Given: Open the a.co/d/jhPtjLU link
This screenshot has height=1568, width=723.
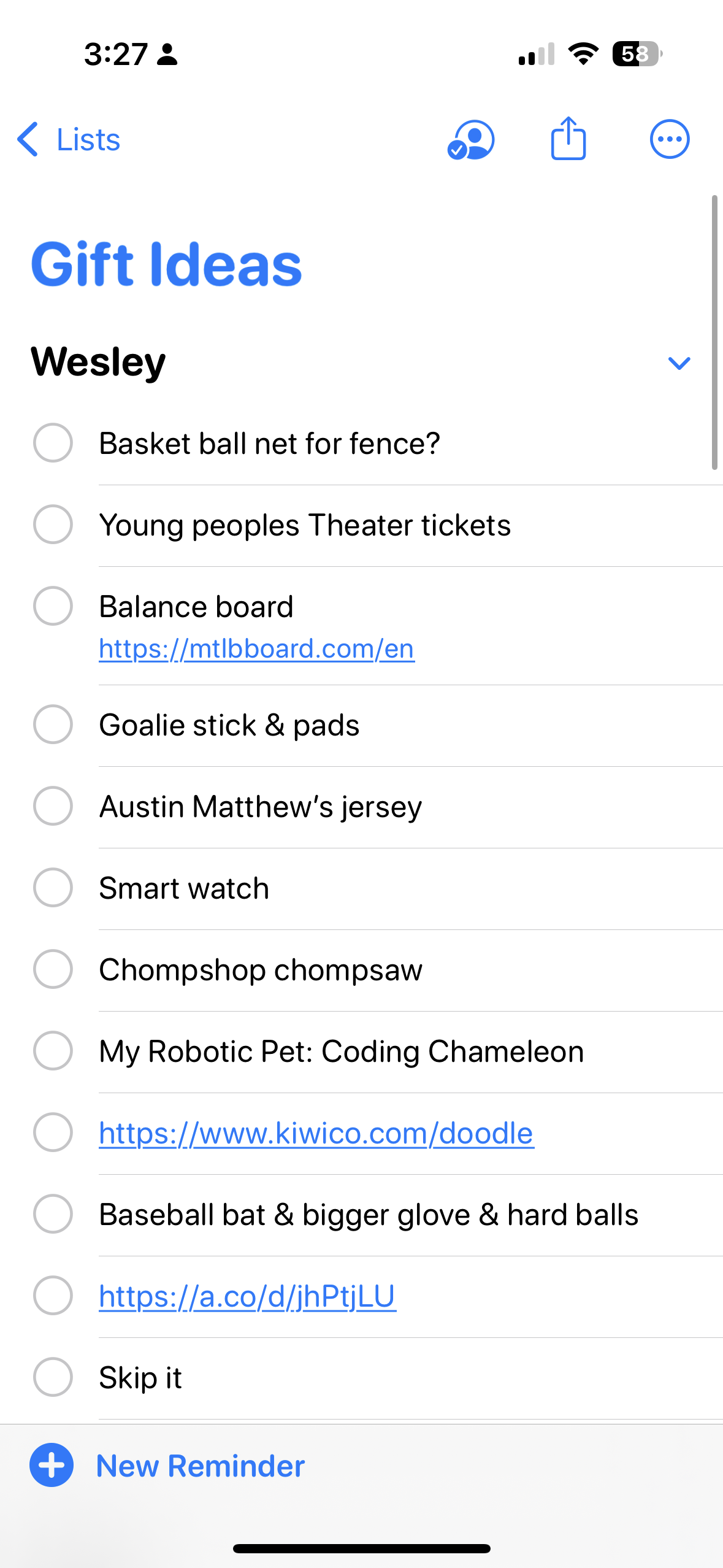Looking at the screenshot, I should coord(247,1296).
